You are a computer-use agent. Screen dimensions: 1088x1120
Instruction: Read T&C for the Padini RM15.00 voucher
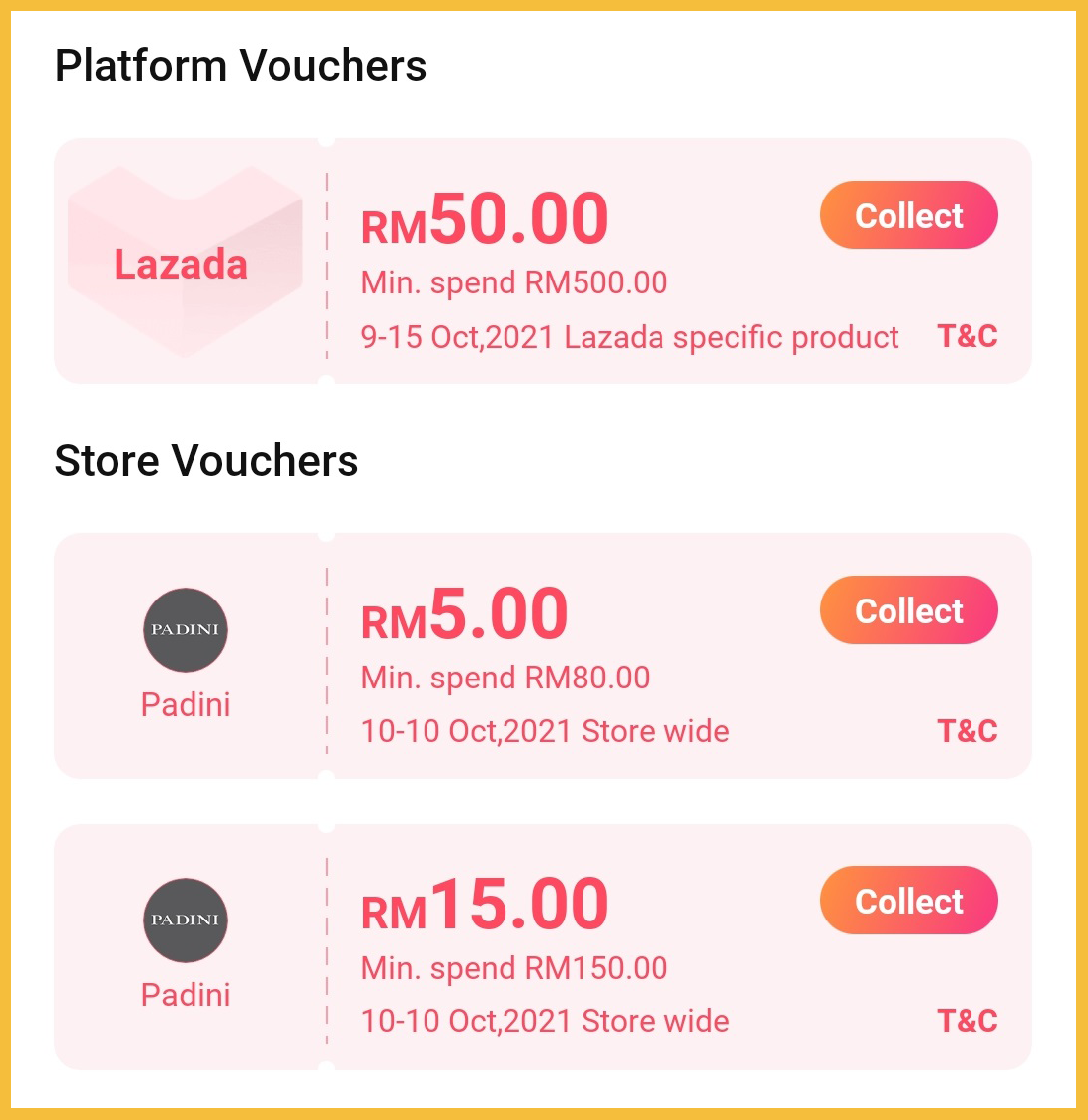(967, 1021)
